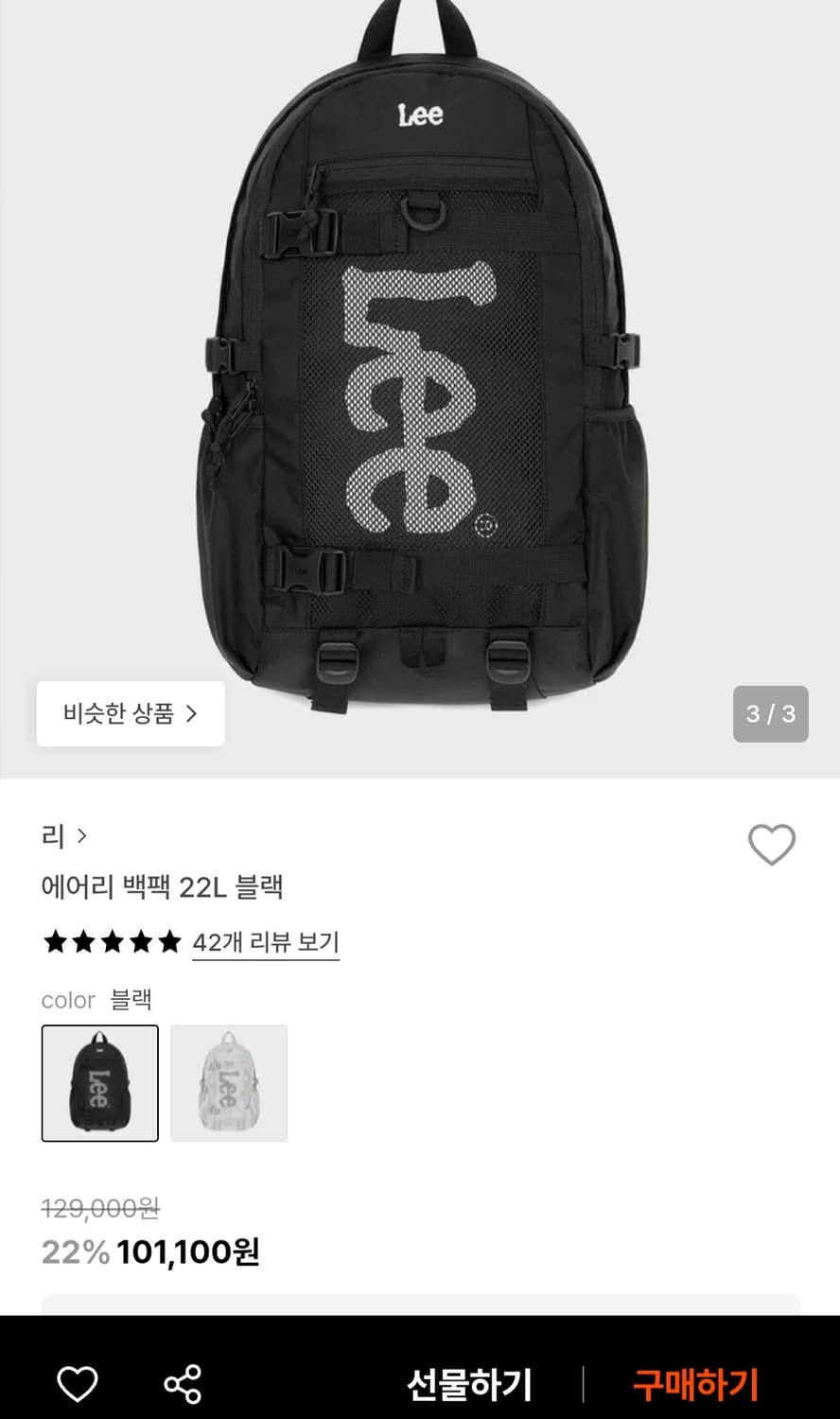This screenshot has height=1419, width=840.
Task: Tap the 구매하기 purchase button
Action: 696,1383
